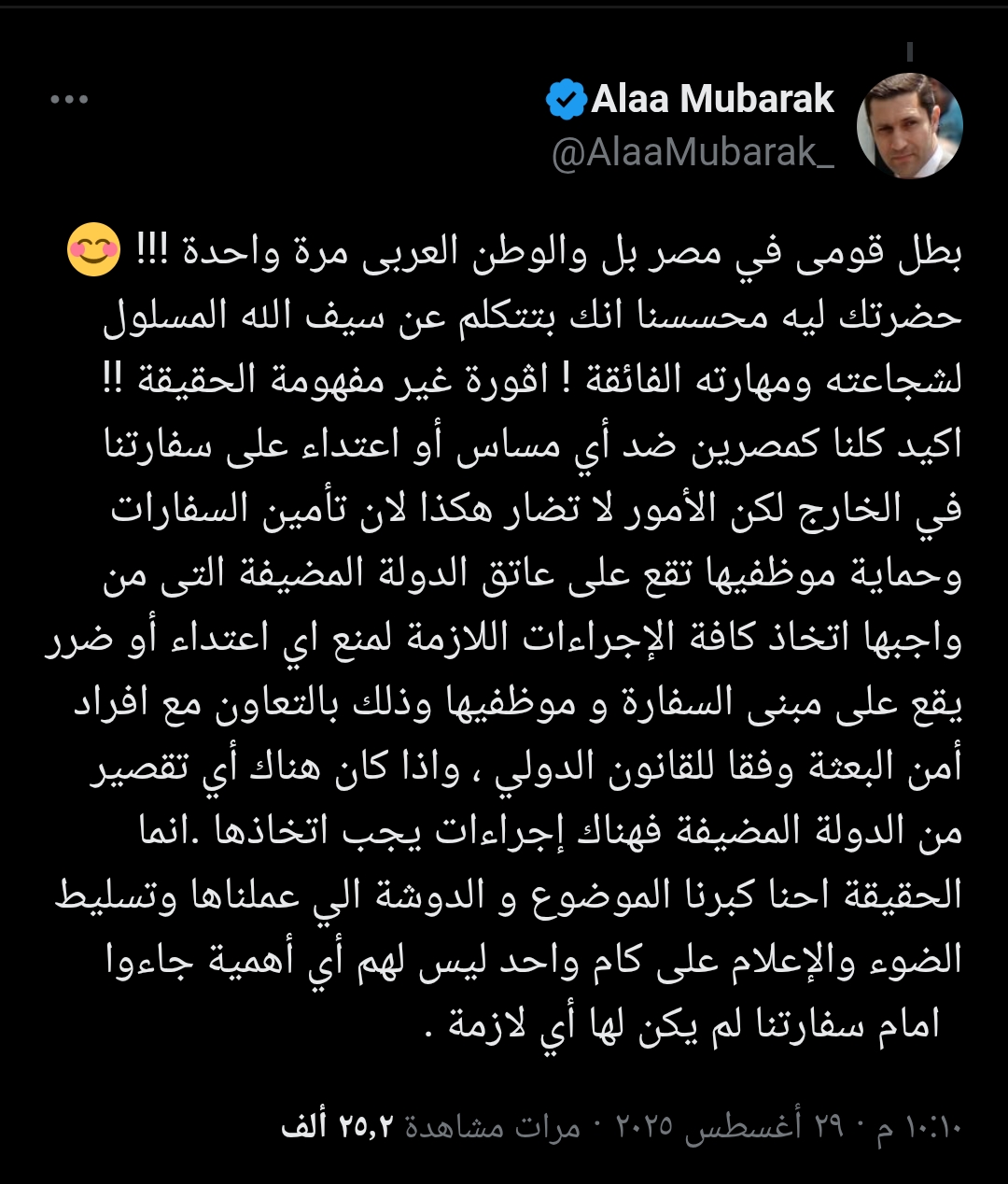Open the tweet's three-dot overflow menu
Image resolution: width=1008 pixels, height=1184 pixels.
[x=69, y=99]
